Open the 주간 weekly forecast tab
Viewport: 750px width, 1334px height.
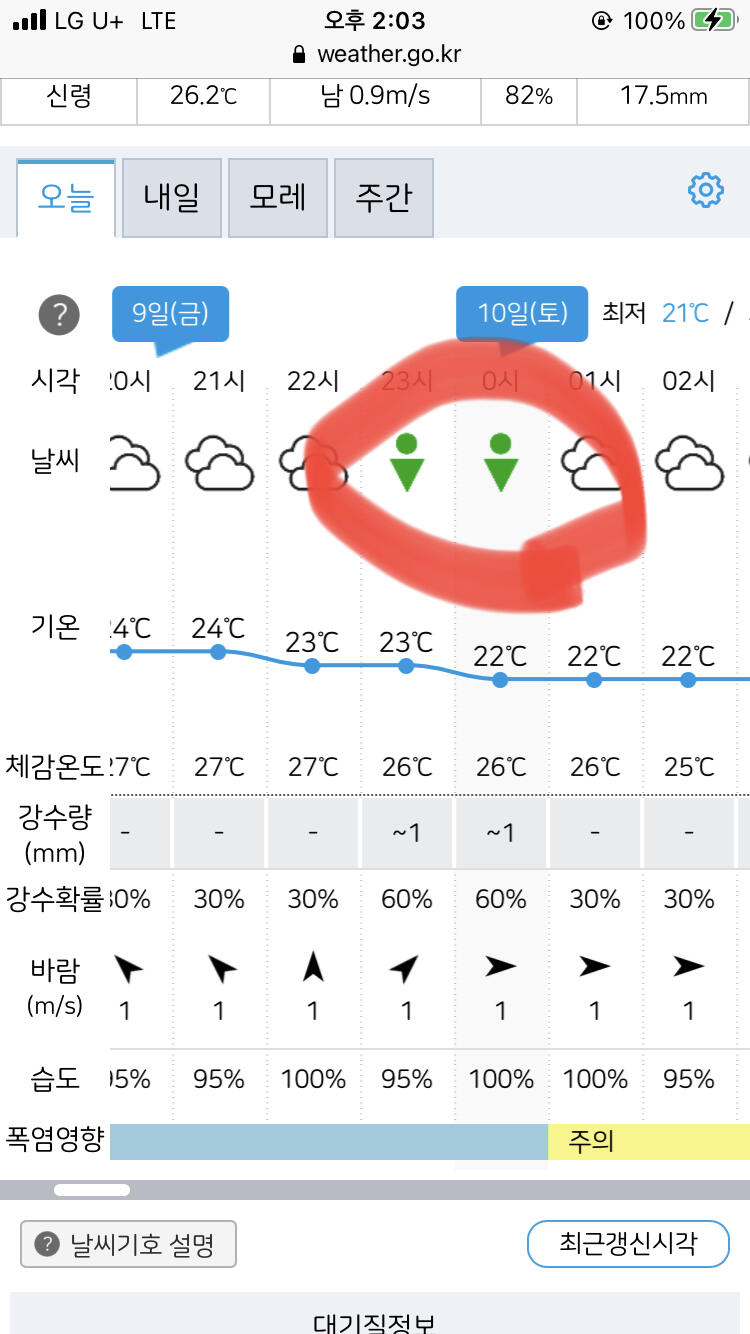(x=384, y=197)
